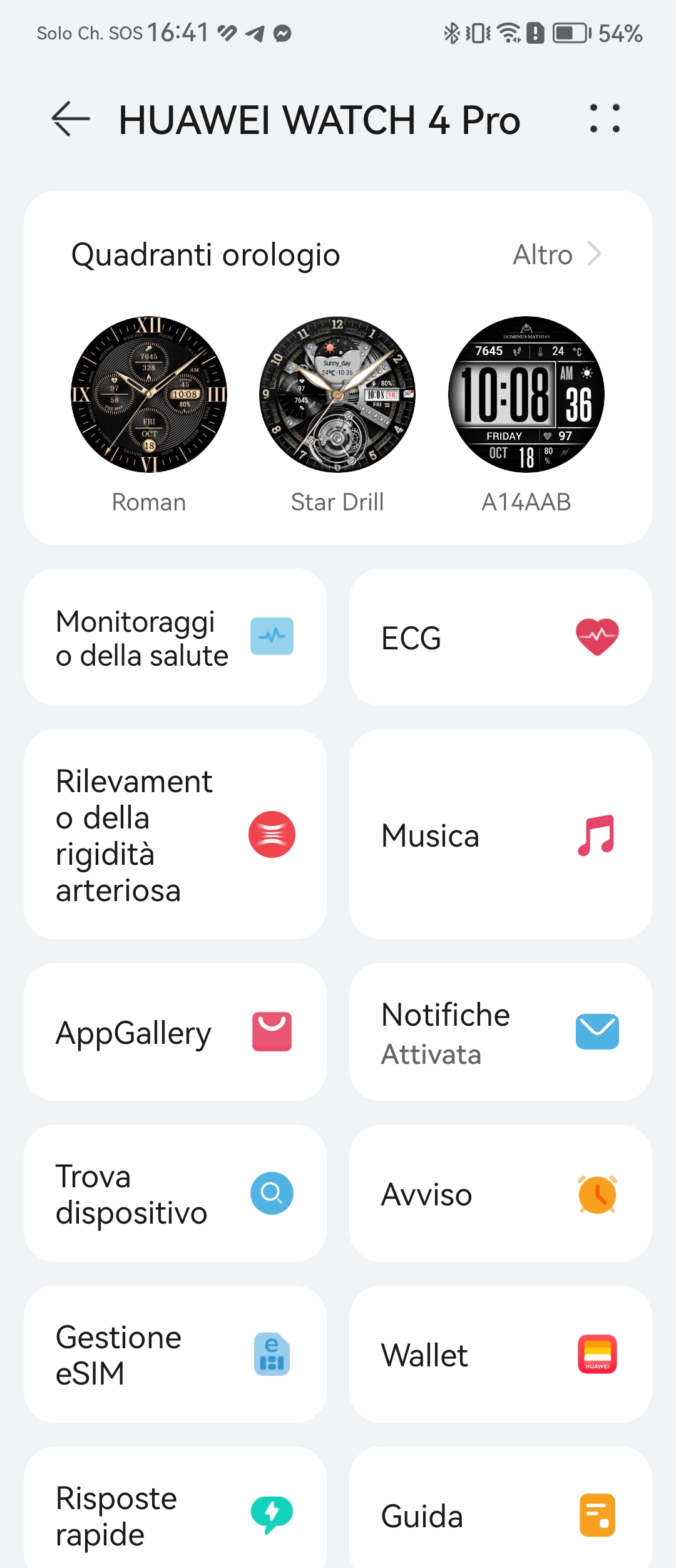Select the Roman watch face
This screenshot has height=1568, width=676.
[149, 395]
